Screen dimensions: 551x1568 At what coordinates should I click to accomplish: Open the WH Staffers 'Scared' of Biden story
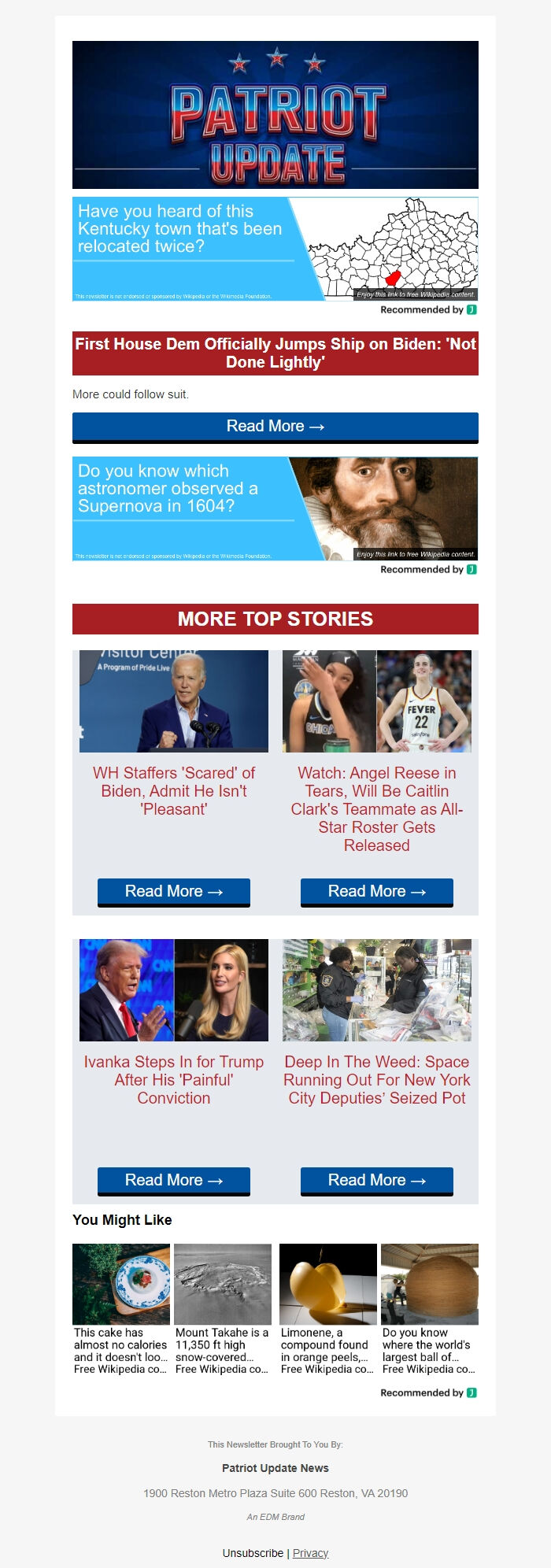174,791
